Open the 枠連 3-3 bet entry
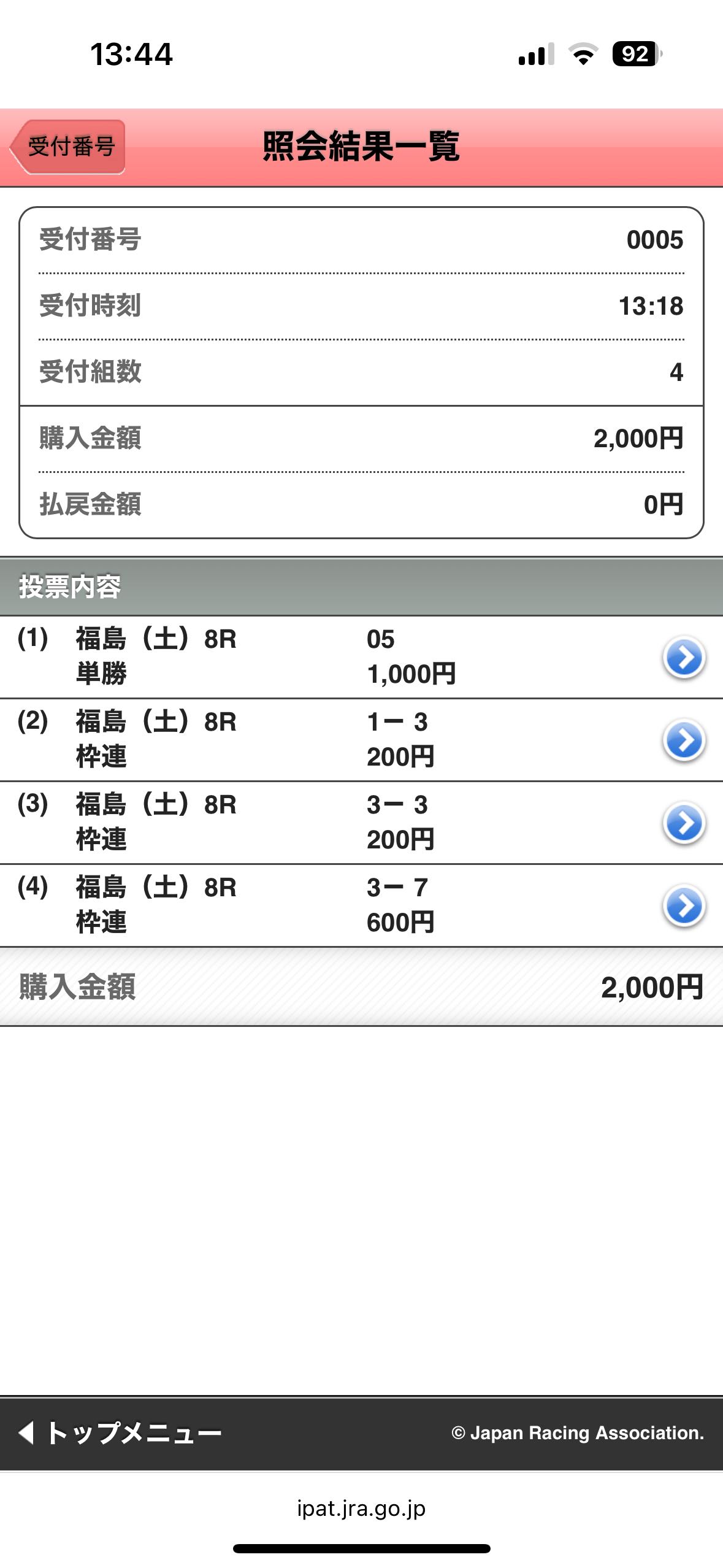The image size is (723, 1568). tap(684, 823)
